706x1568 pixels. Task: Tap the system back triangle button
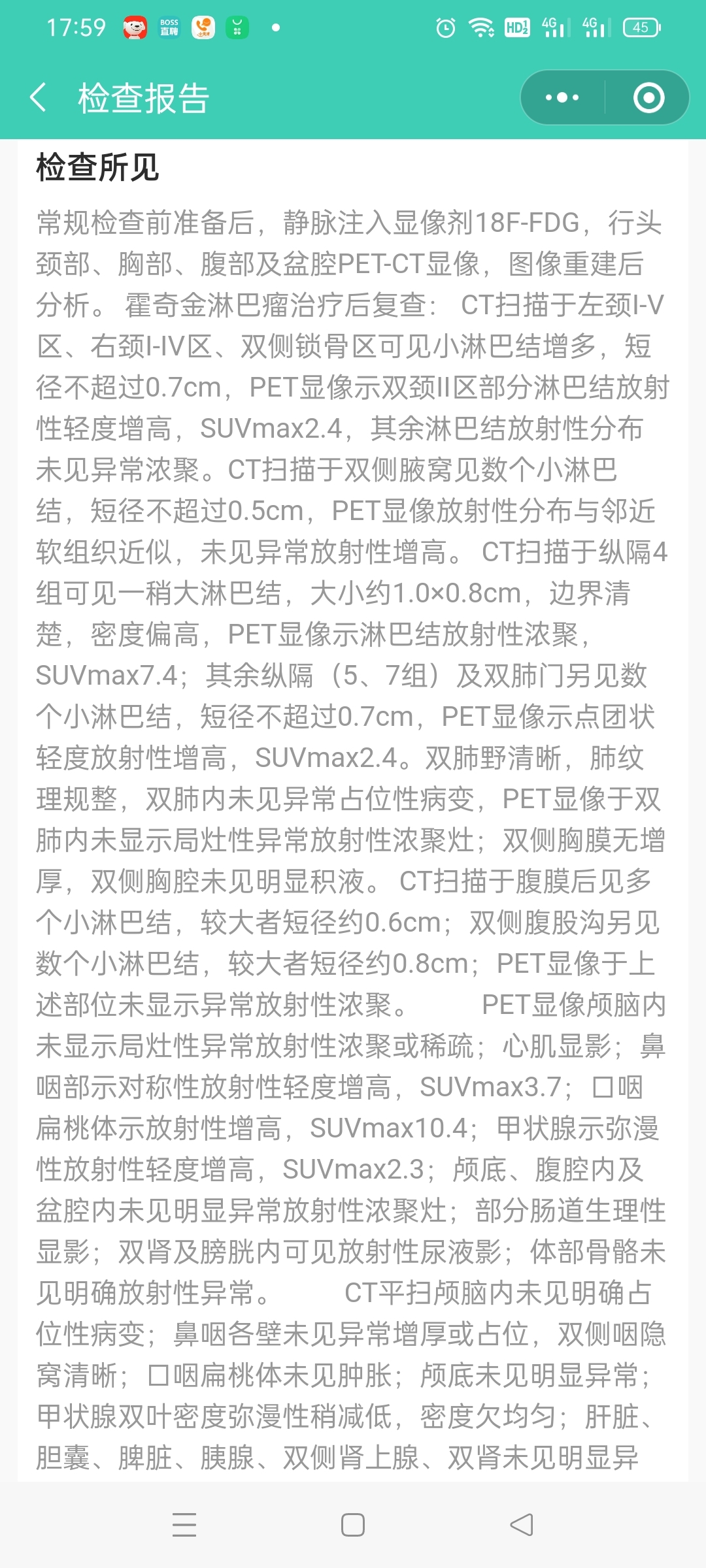tap(522, 1525)
